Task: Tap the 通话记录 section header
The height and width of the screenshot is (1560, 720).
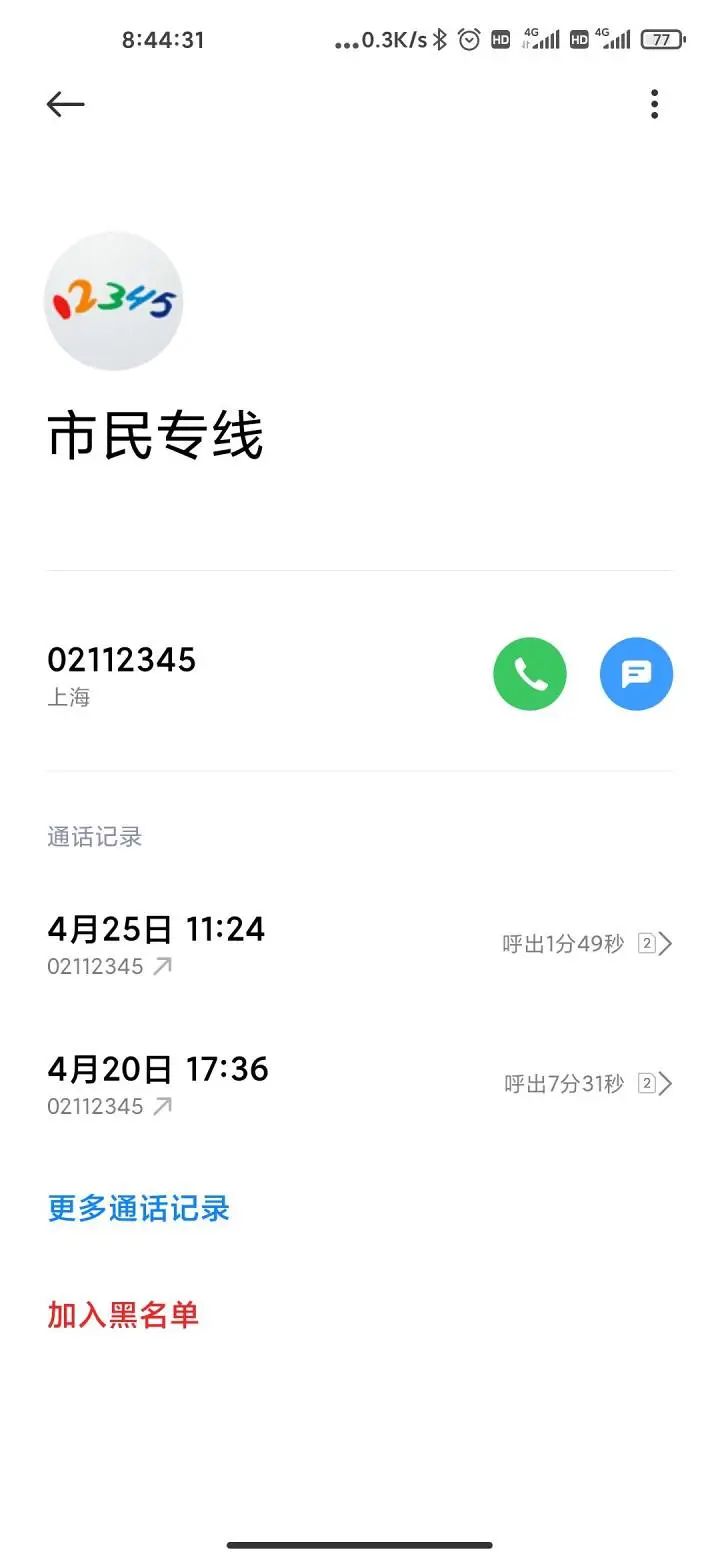Action: click(x=95, y=837)
